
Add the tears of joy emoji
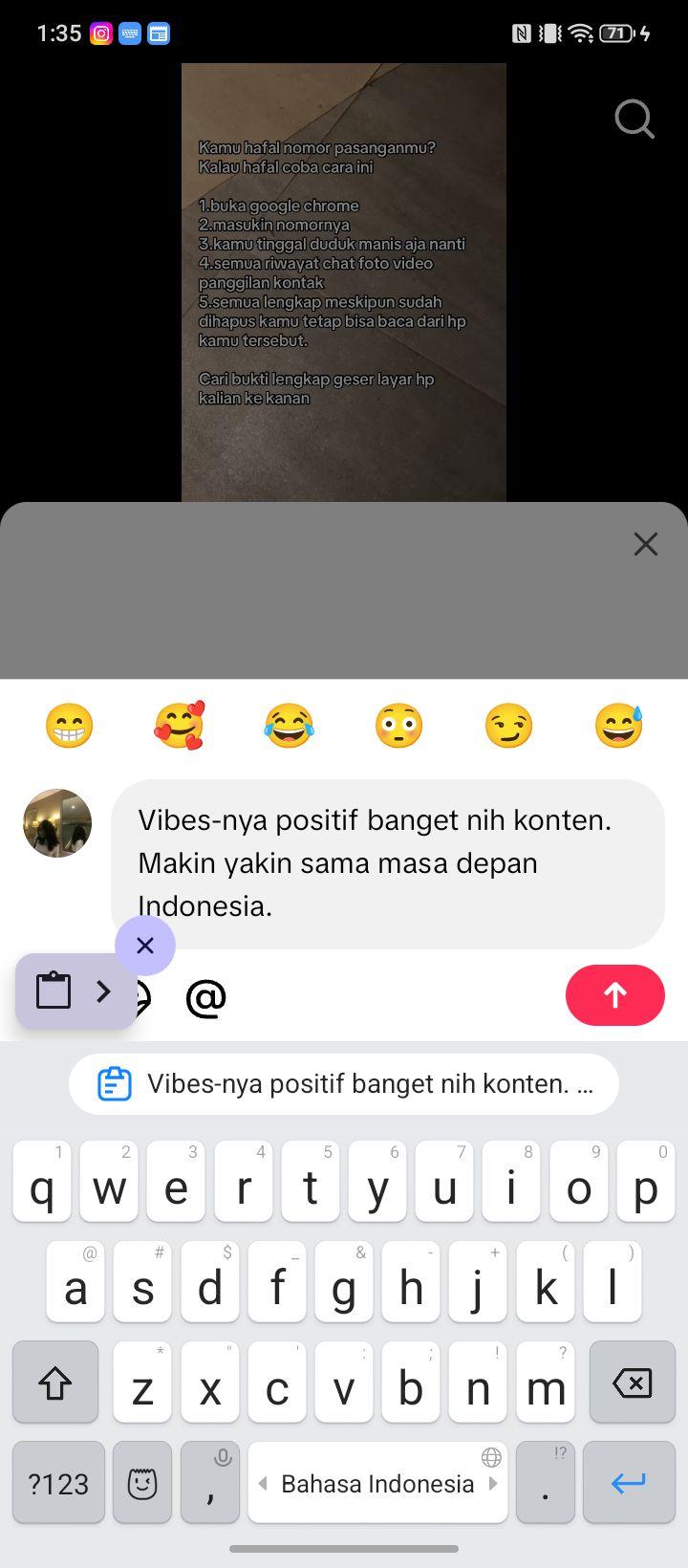pyautogui.click(x=289, y=726)
